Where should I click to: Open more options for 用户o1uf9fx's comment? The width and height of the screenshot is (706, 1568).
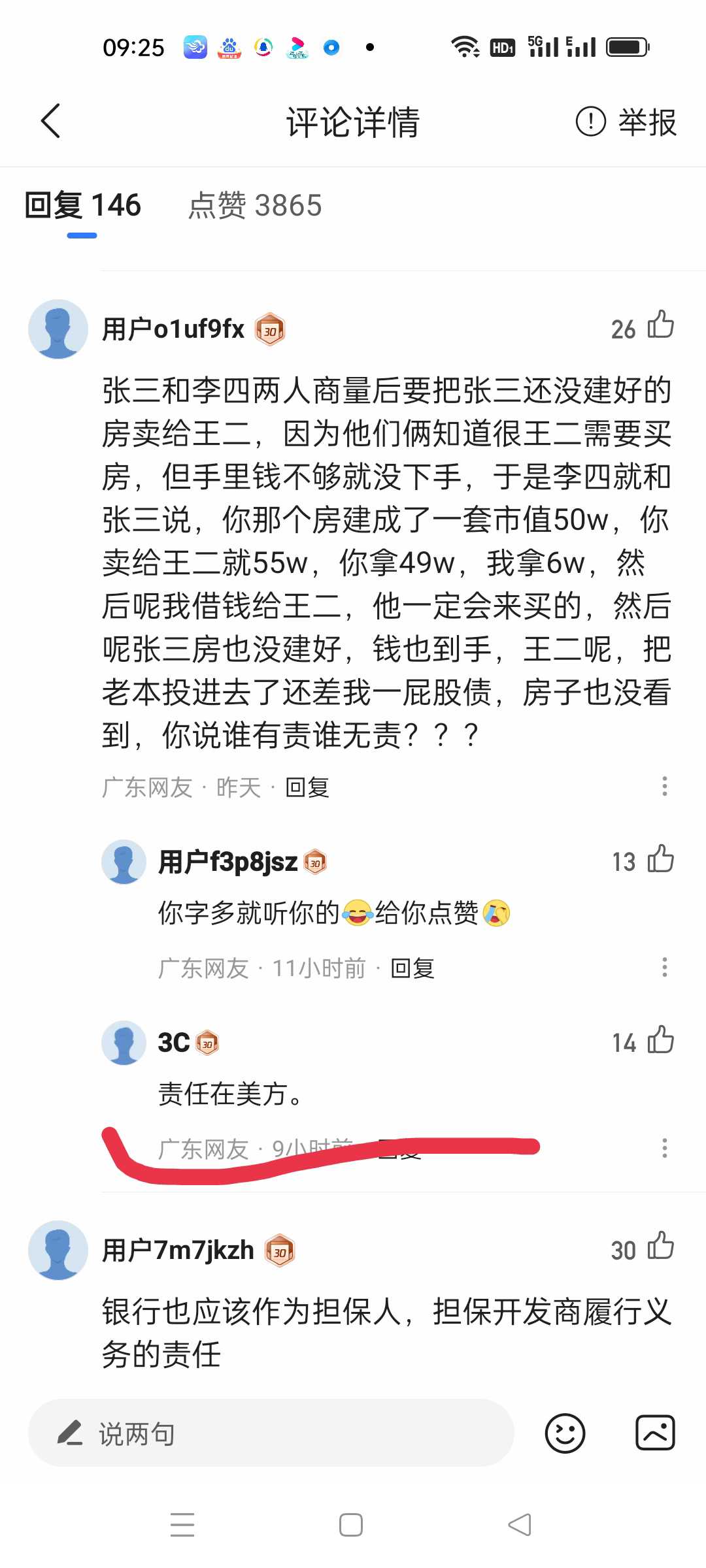pyautogui.click(x=665, y=787)
